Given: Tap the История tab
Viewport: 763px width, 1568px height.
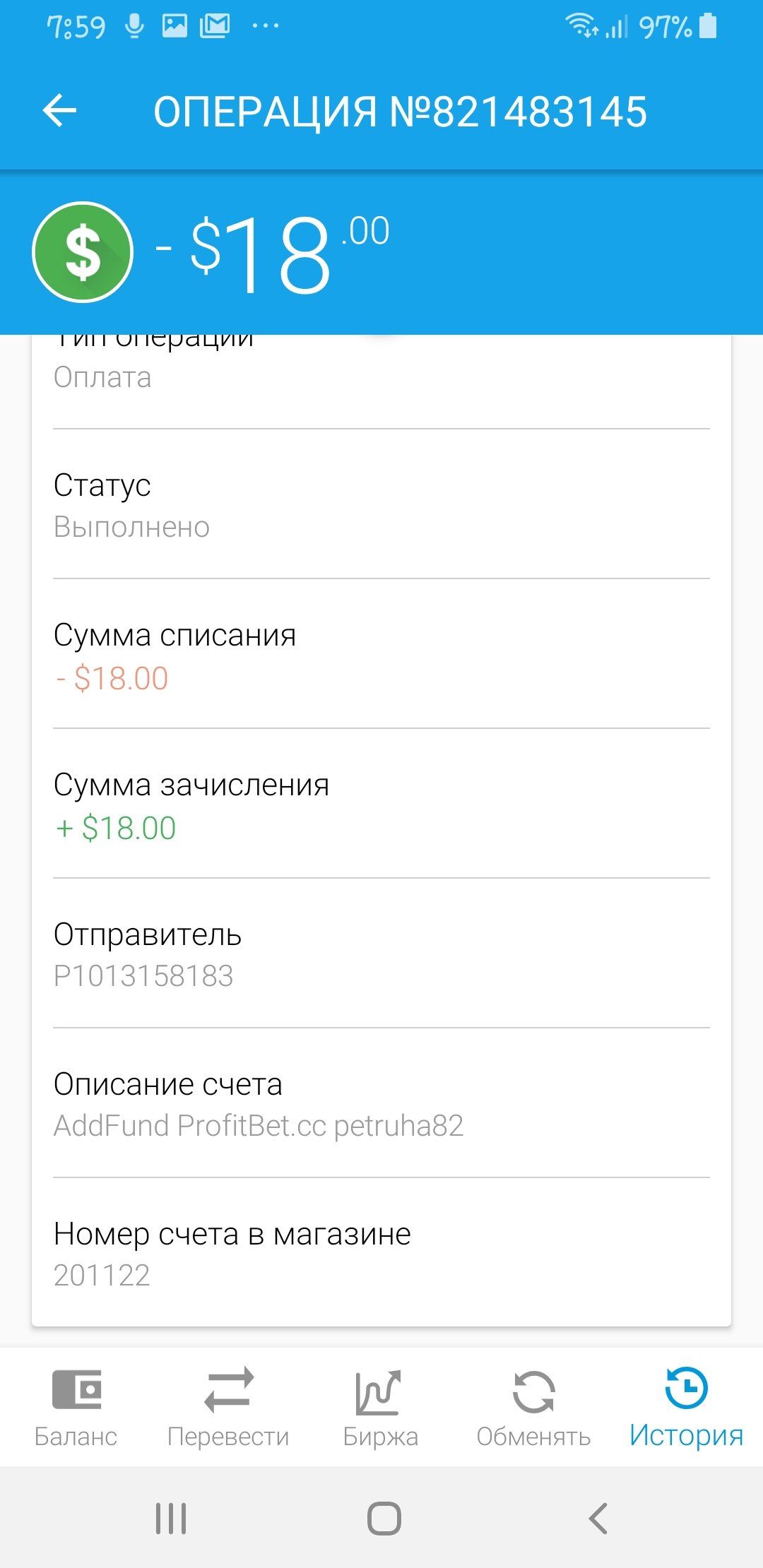Looking at the screenshot, I should point(686,1407).
